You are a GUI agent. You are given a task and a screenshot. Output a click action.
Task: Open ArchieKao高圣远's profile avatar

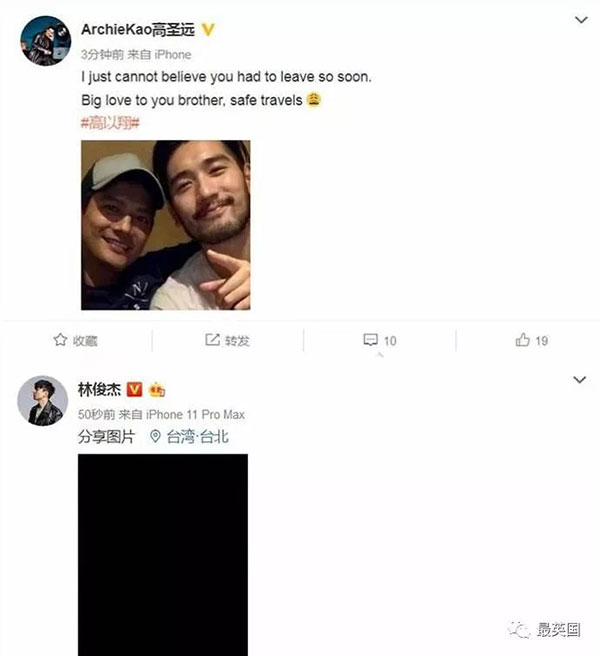pos(43,40)
